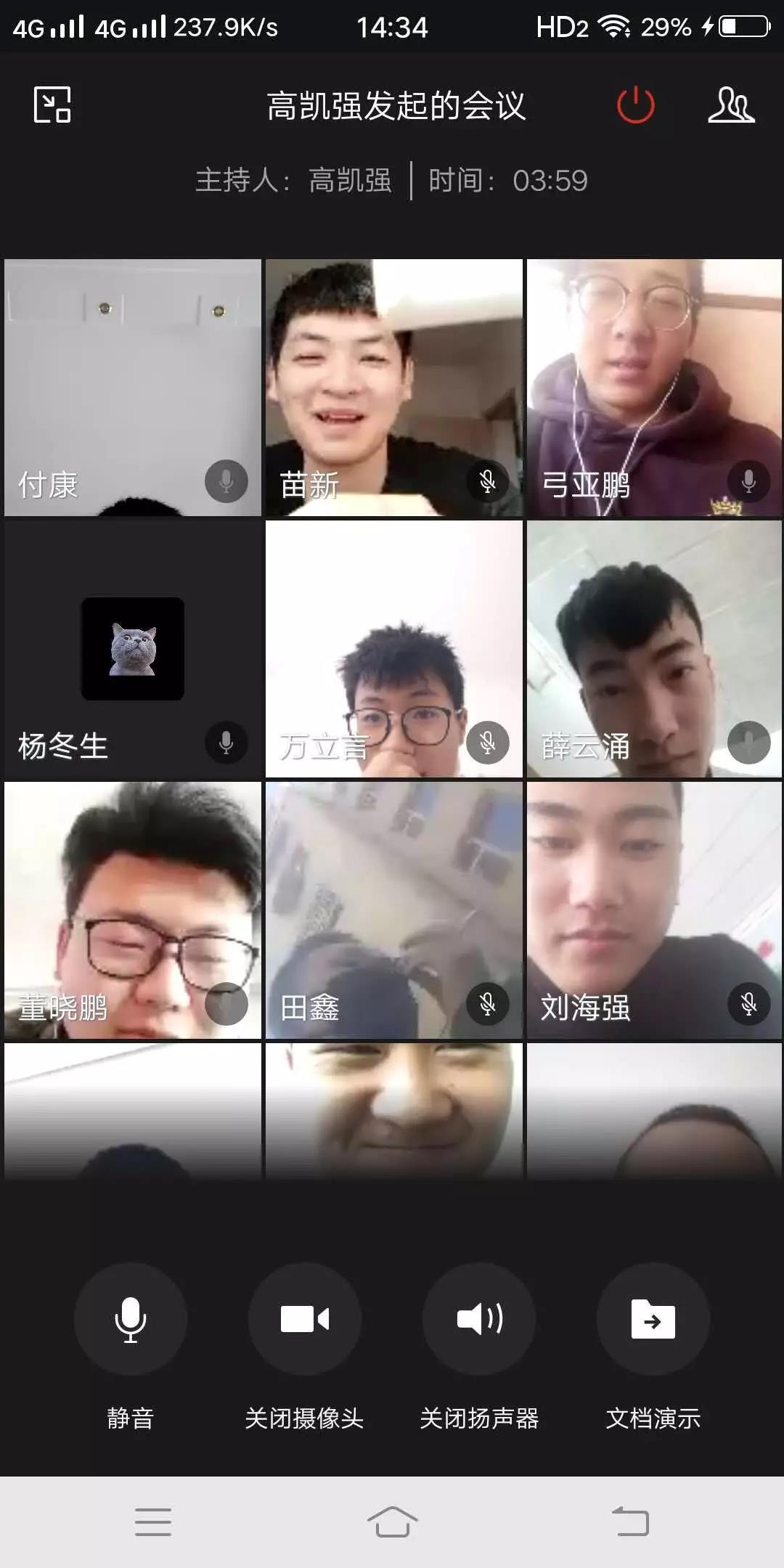Go back with the system back button
The width and height of the screenshot is (784, 1568).
pyautogui.click(x=630, y=1522)
